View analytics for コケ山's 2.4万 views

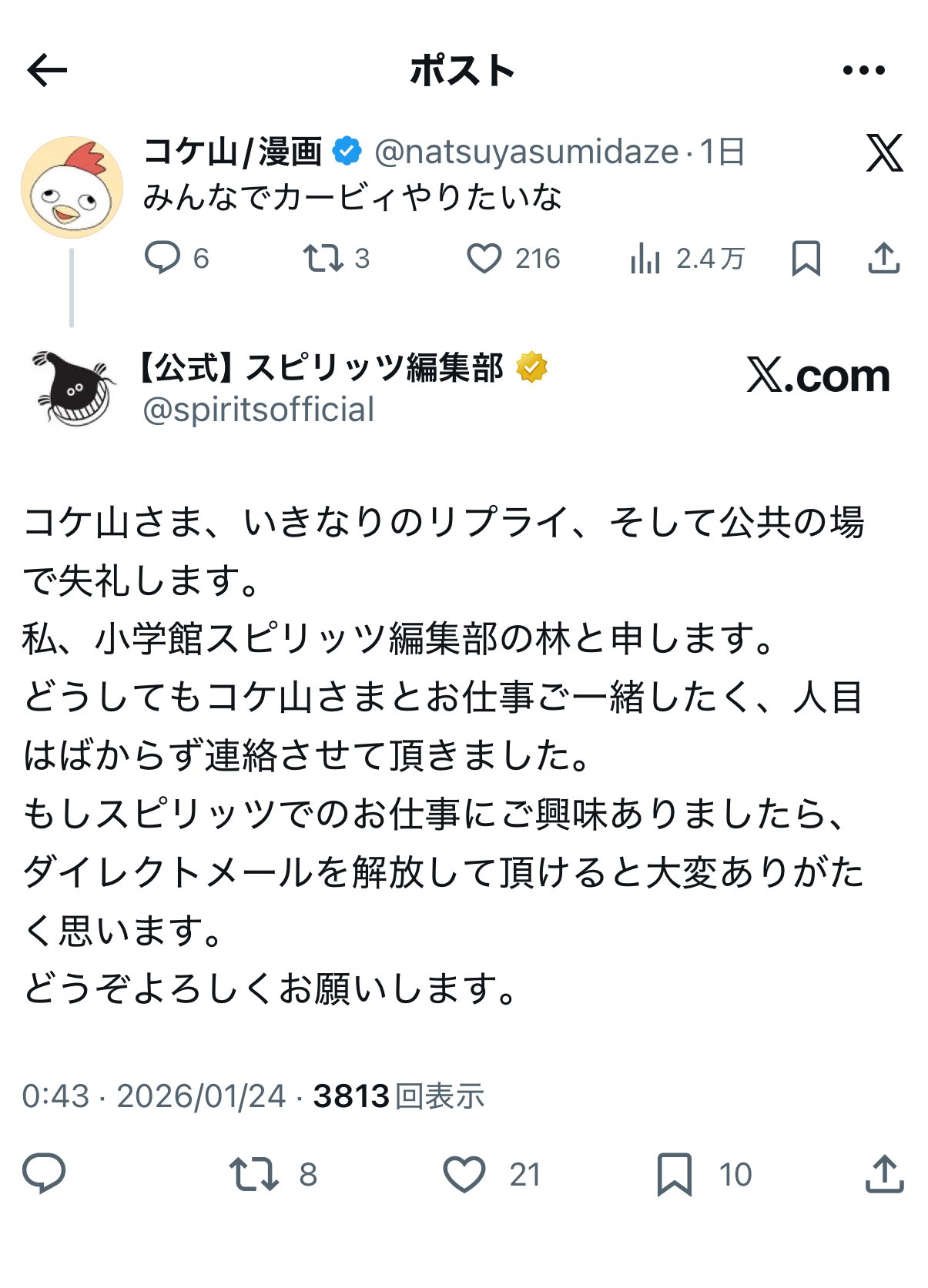pos(645,258)
